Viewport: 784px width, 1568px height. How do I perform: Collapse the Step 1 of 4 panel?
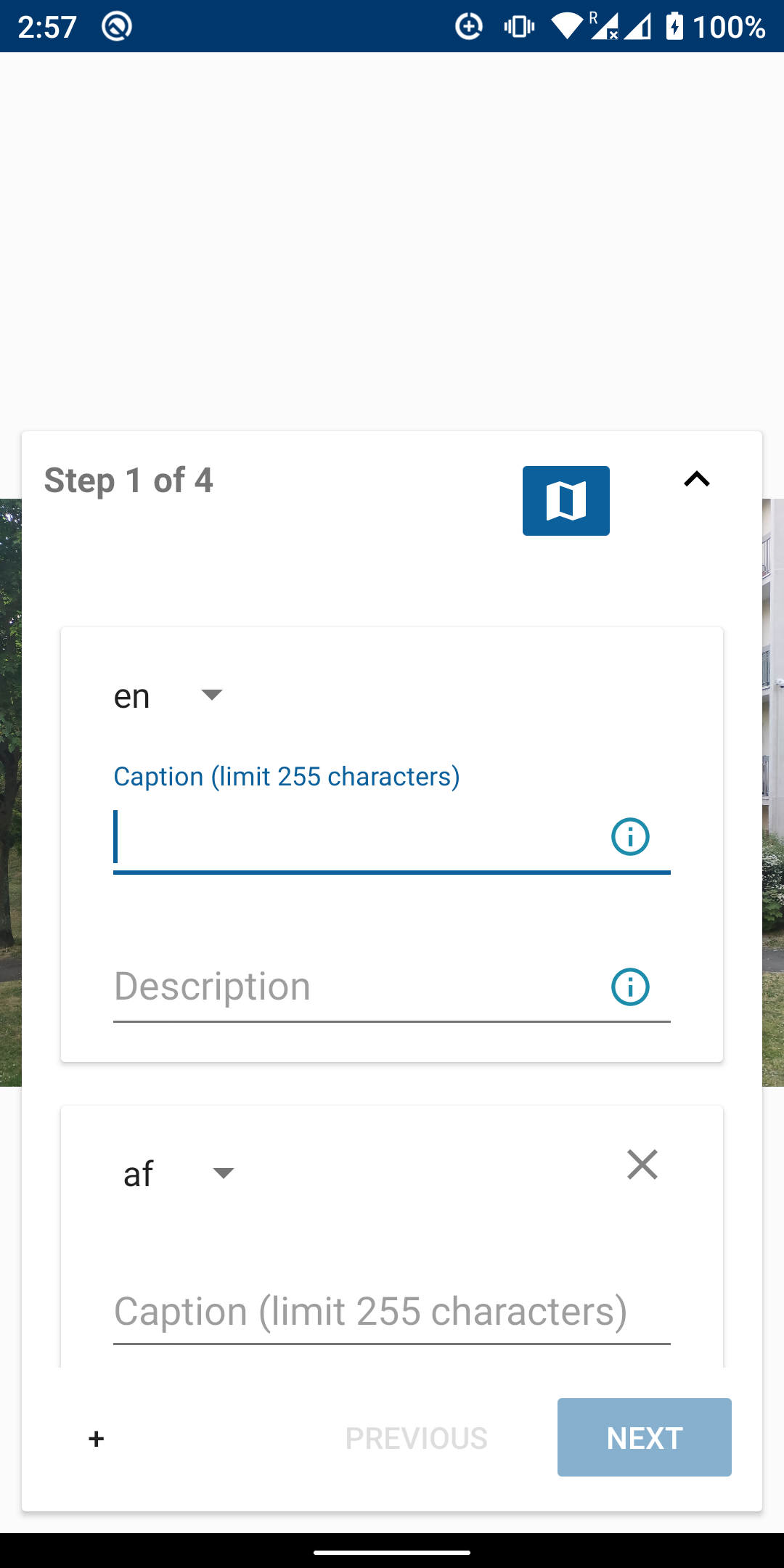(x=697, y=479)
